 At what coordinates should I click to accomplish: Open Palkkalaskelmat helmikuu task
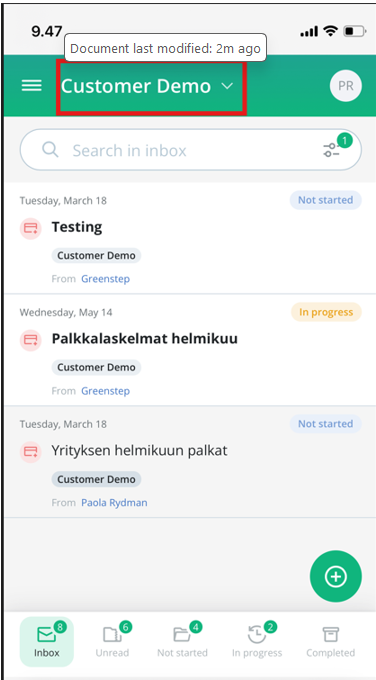tap(191, 350)
